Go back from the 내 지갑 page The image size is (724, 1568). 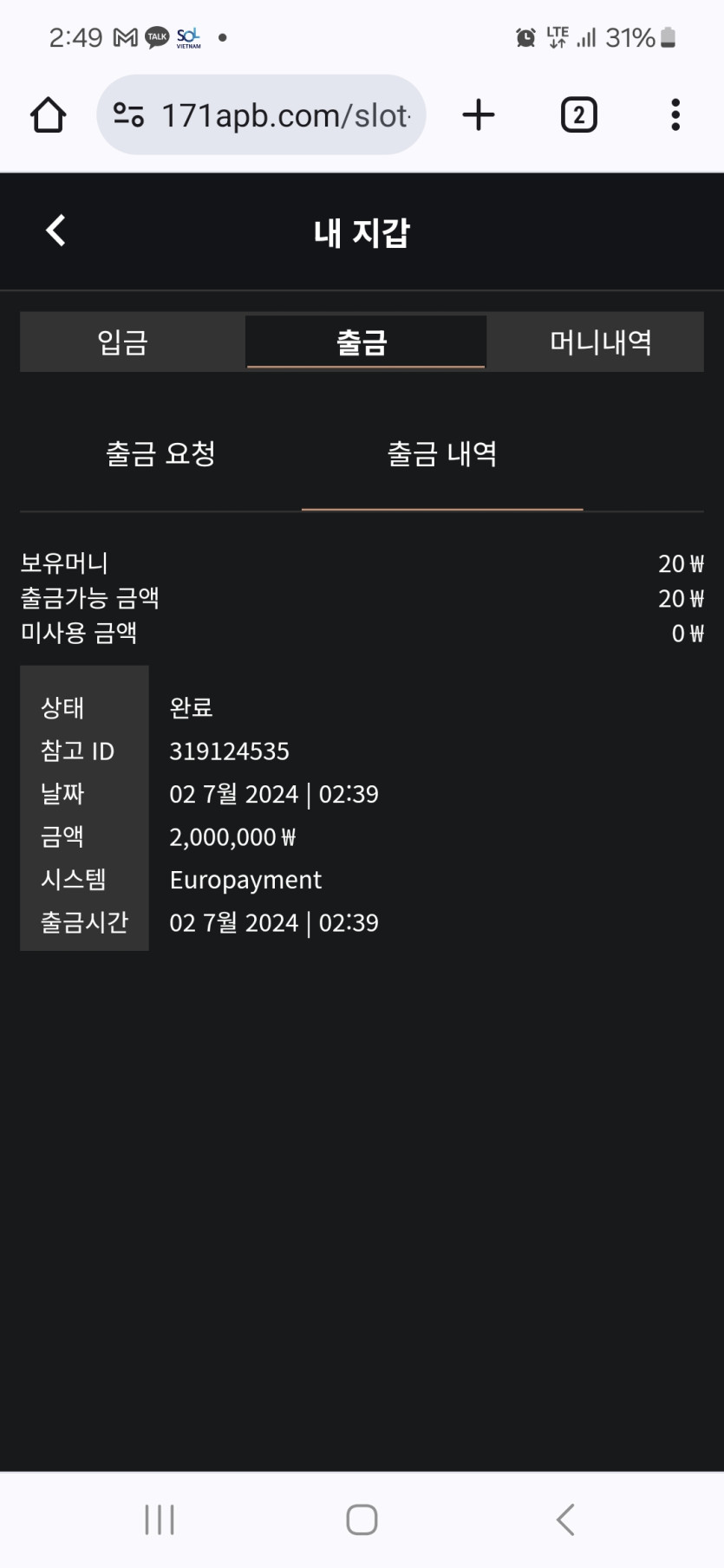55,231
